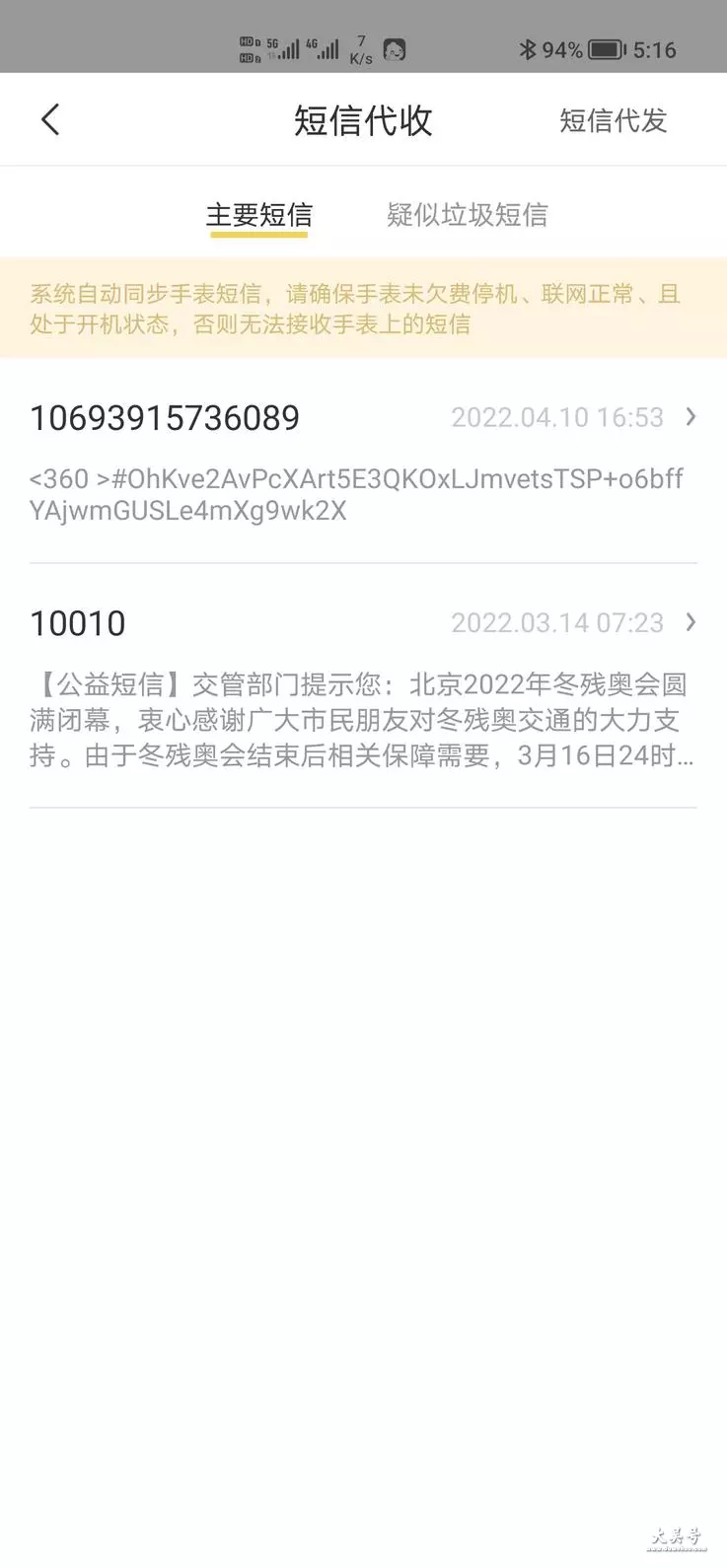Switch to the 疑似垃圾短信 tab

point(467,215)
